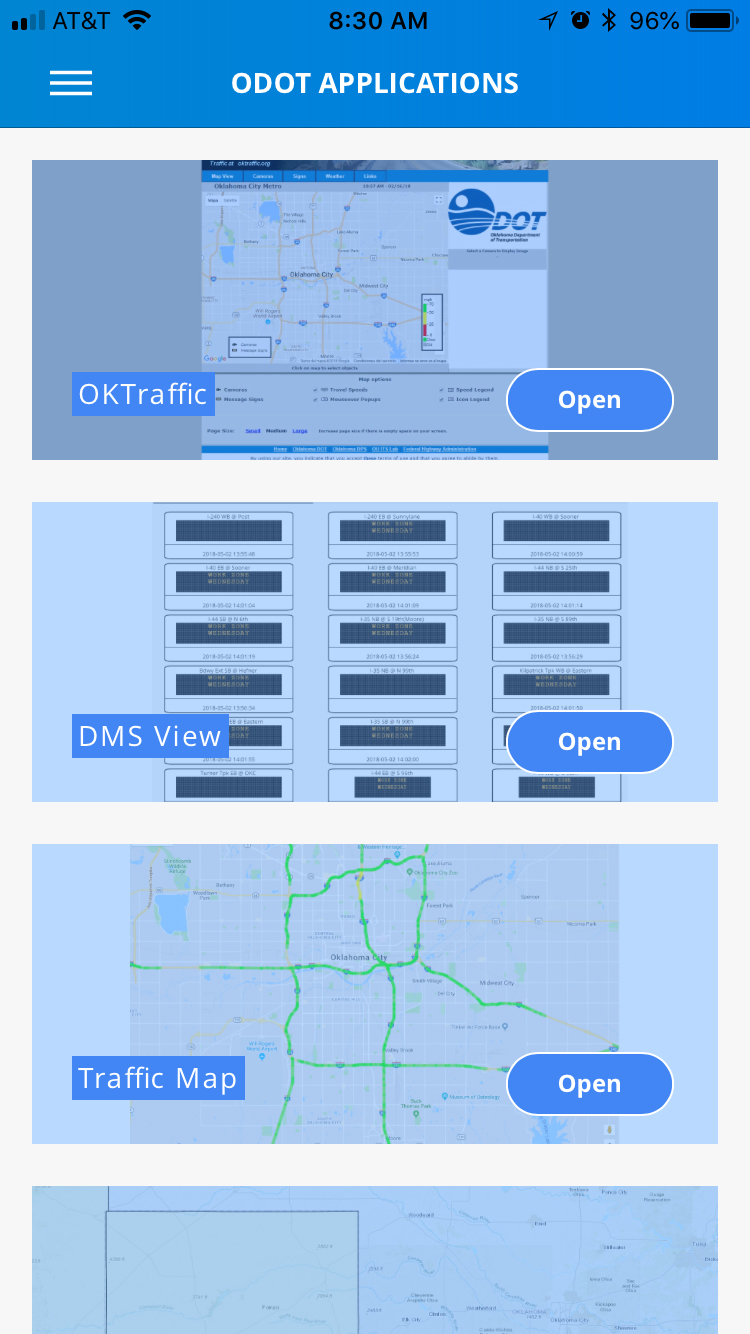The width and height of the screenshot is (750, 1334).
Task: Toggle the Travel Speeds checkbox
Action: click(315, 389)
